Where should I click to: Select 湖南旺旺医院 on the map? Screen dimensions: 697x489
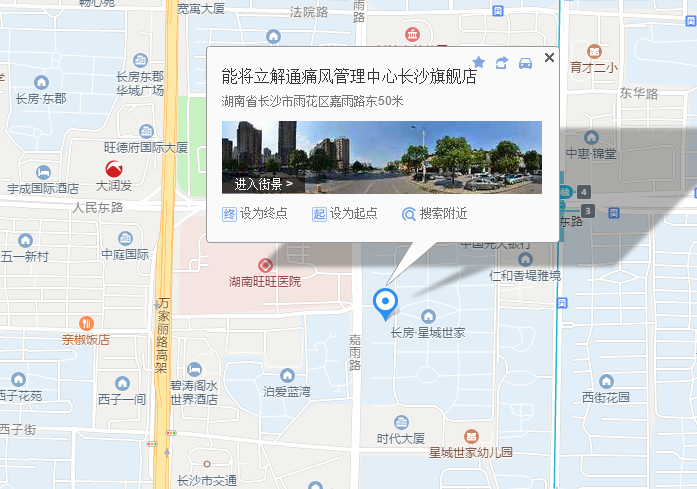click(264, 281)
